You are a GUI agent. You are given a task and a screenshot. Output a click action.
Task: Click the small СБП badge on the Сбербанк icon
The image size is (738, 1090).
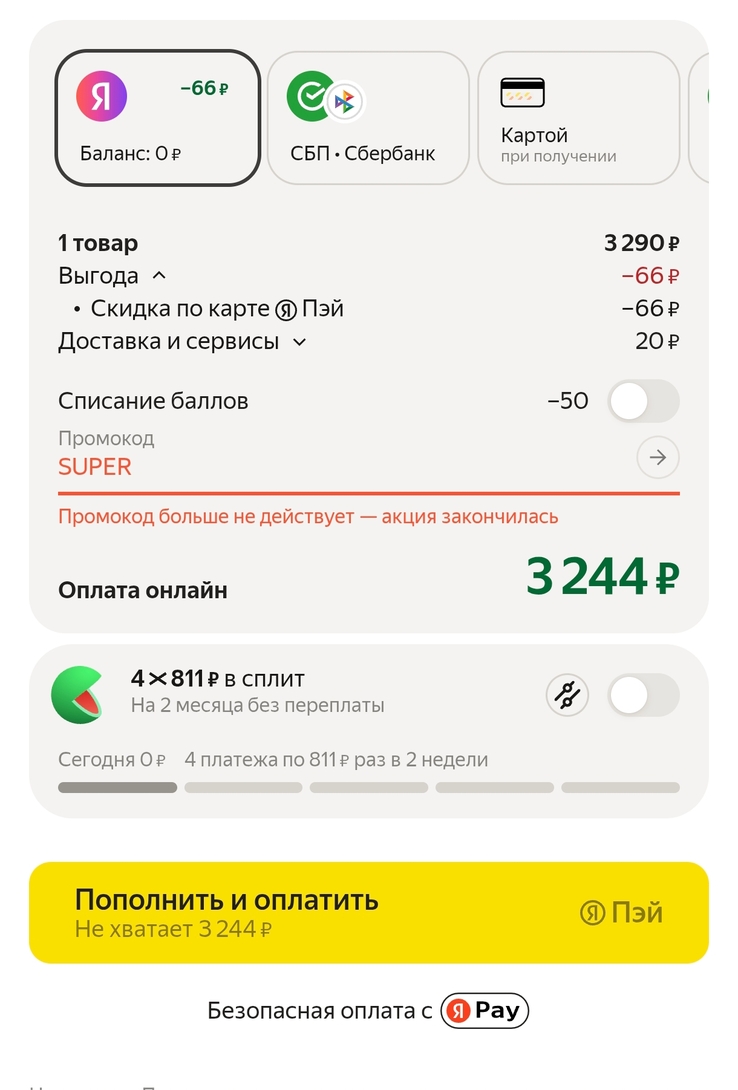[342, 100]
